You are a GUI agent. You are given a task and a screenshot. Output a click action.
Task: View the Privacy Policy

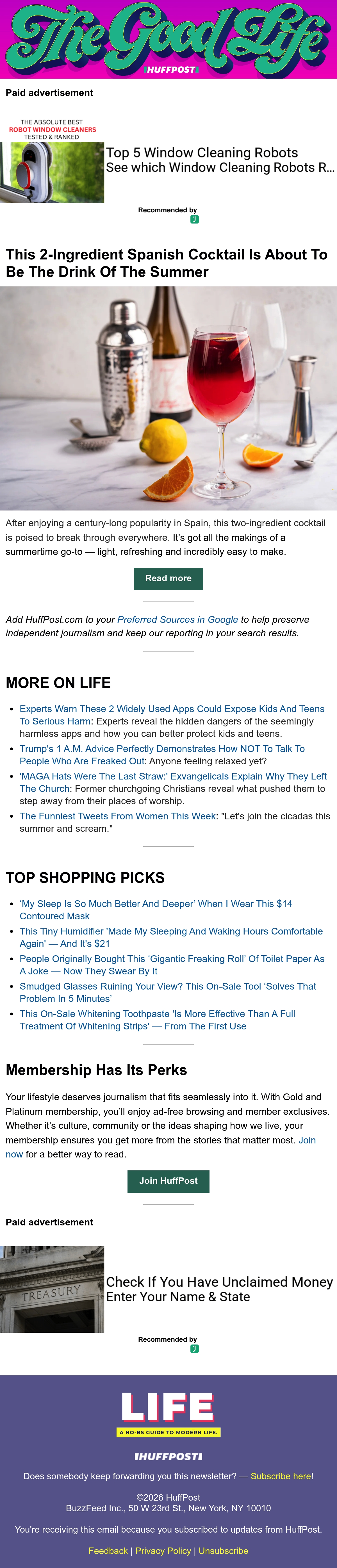(163, 1550)
